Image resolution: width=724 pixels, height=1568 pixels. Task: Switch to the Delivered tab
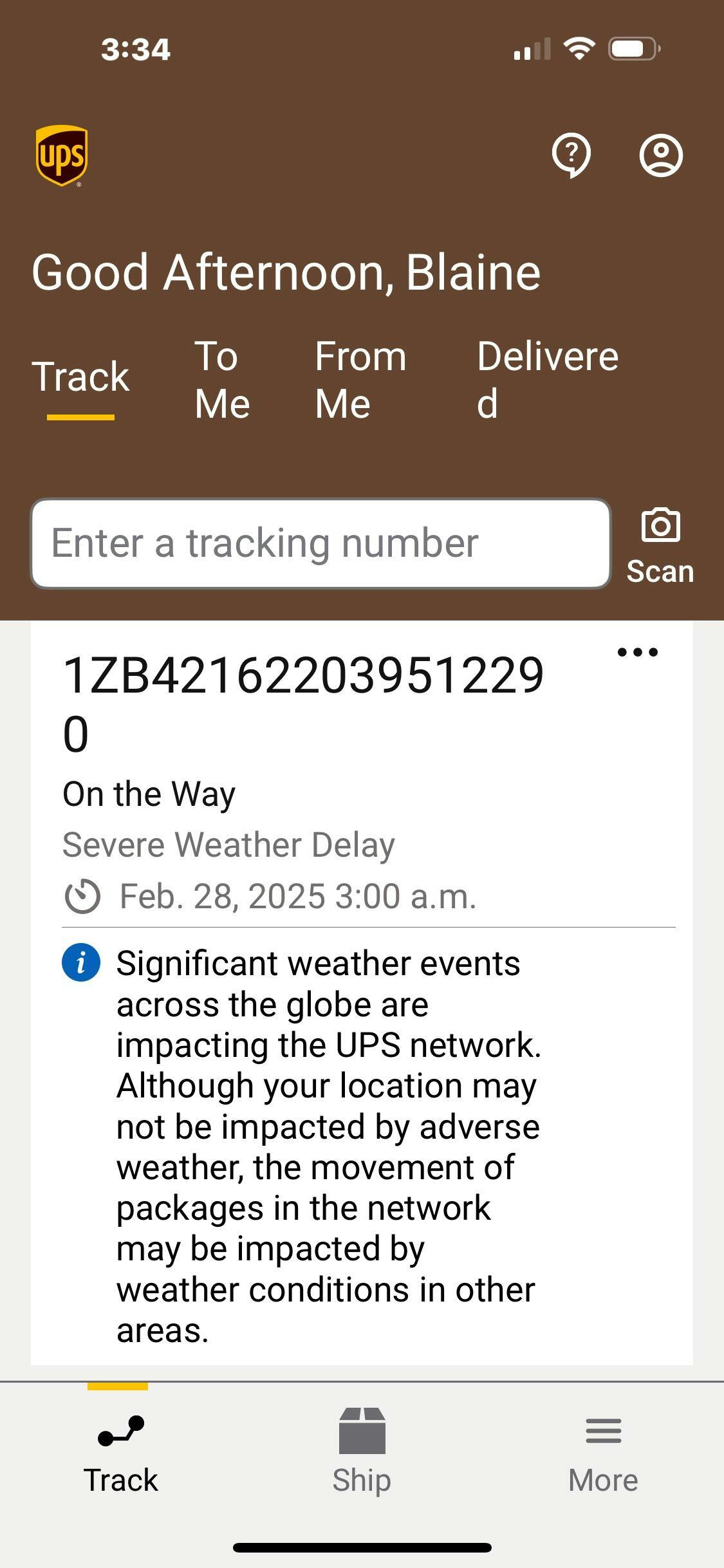click(x=547, y=380)
